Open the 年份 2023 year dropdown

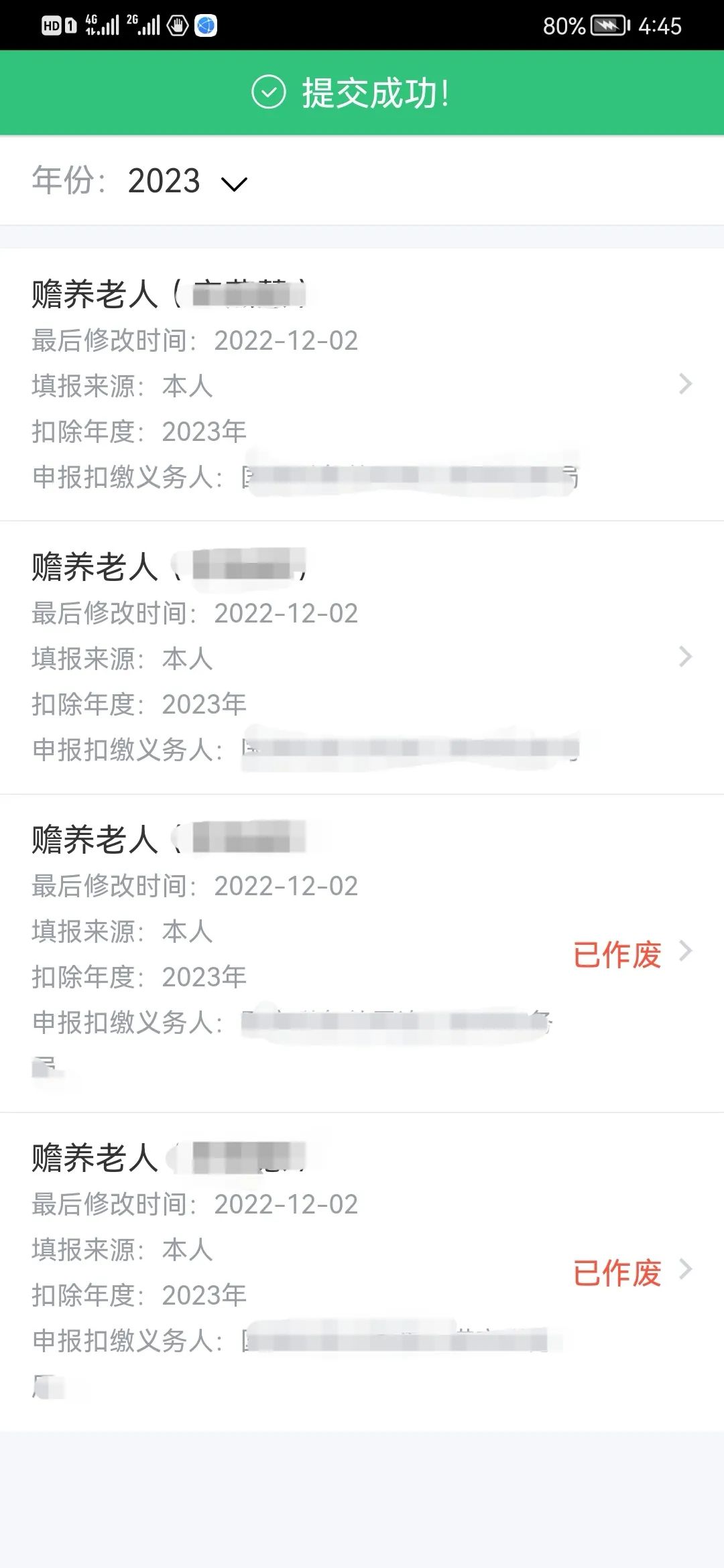[188, 181]
